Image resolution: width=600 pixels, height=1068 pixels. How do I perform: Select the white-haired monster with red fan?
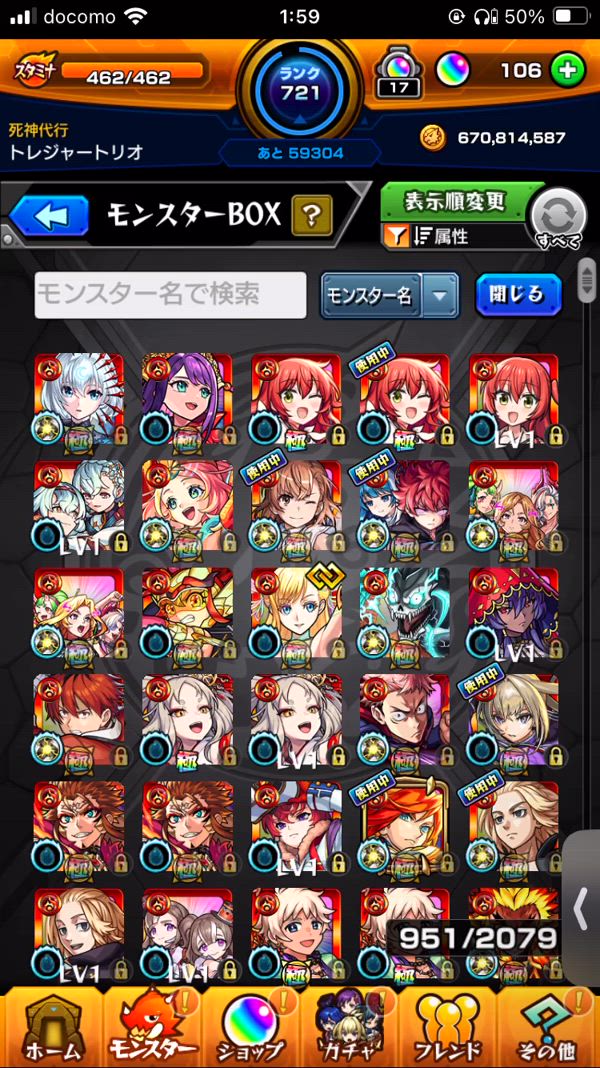pos(79,398)
